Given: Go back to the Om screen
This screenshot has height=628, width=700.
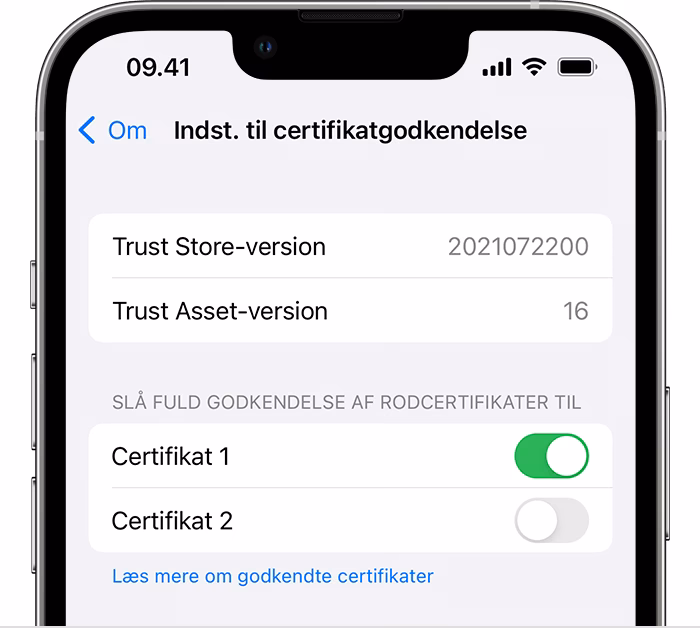Looking at the screenshot, I should tap(112, 131).
